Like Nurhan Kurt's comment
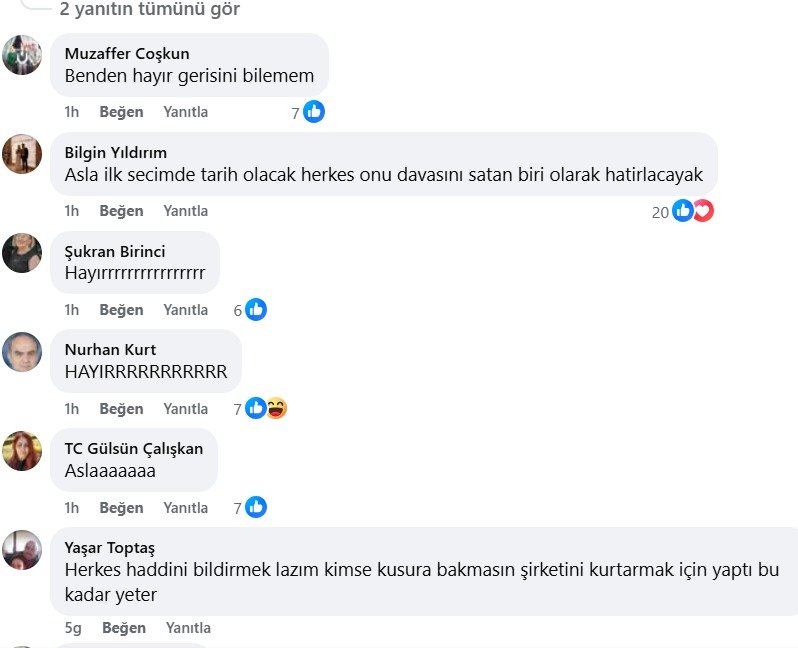Image resolution: width=798 pixels, height=648 pixels. click(121, 409)
